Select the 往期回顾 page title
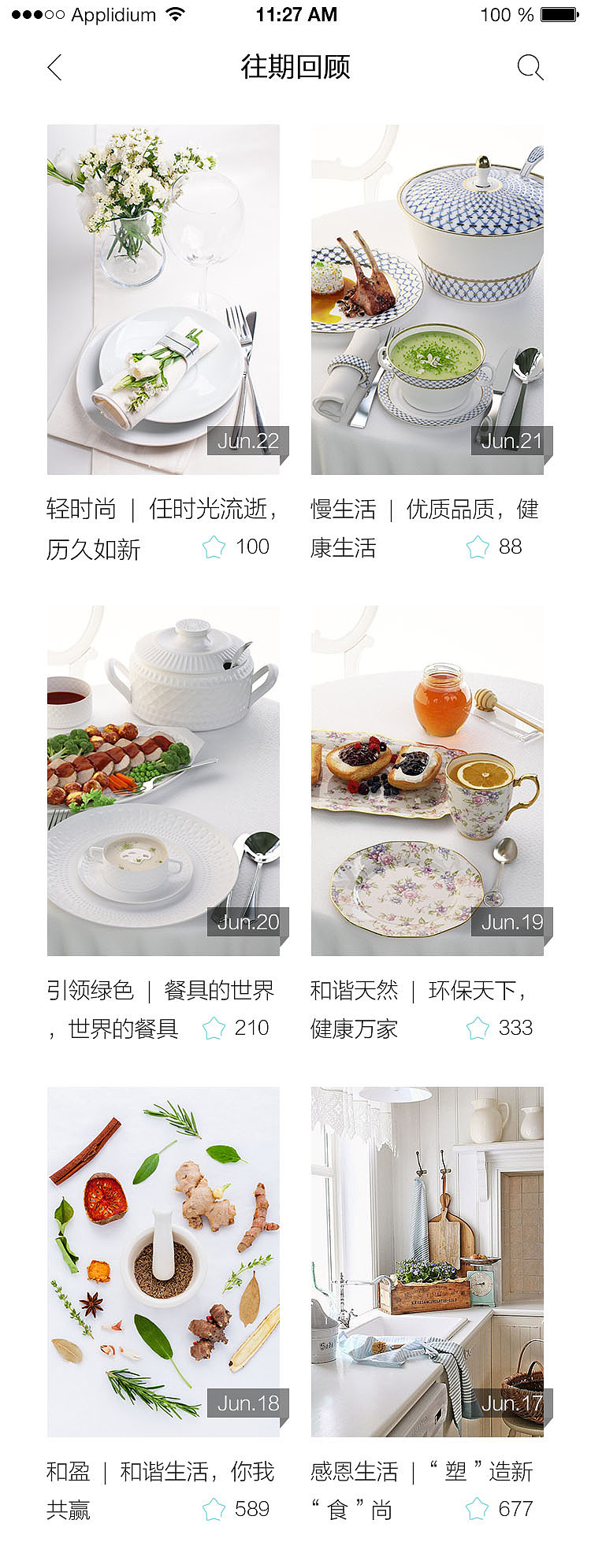This screenshot has width=591, height=1568. [295, 69]
